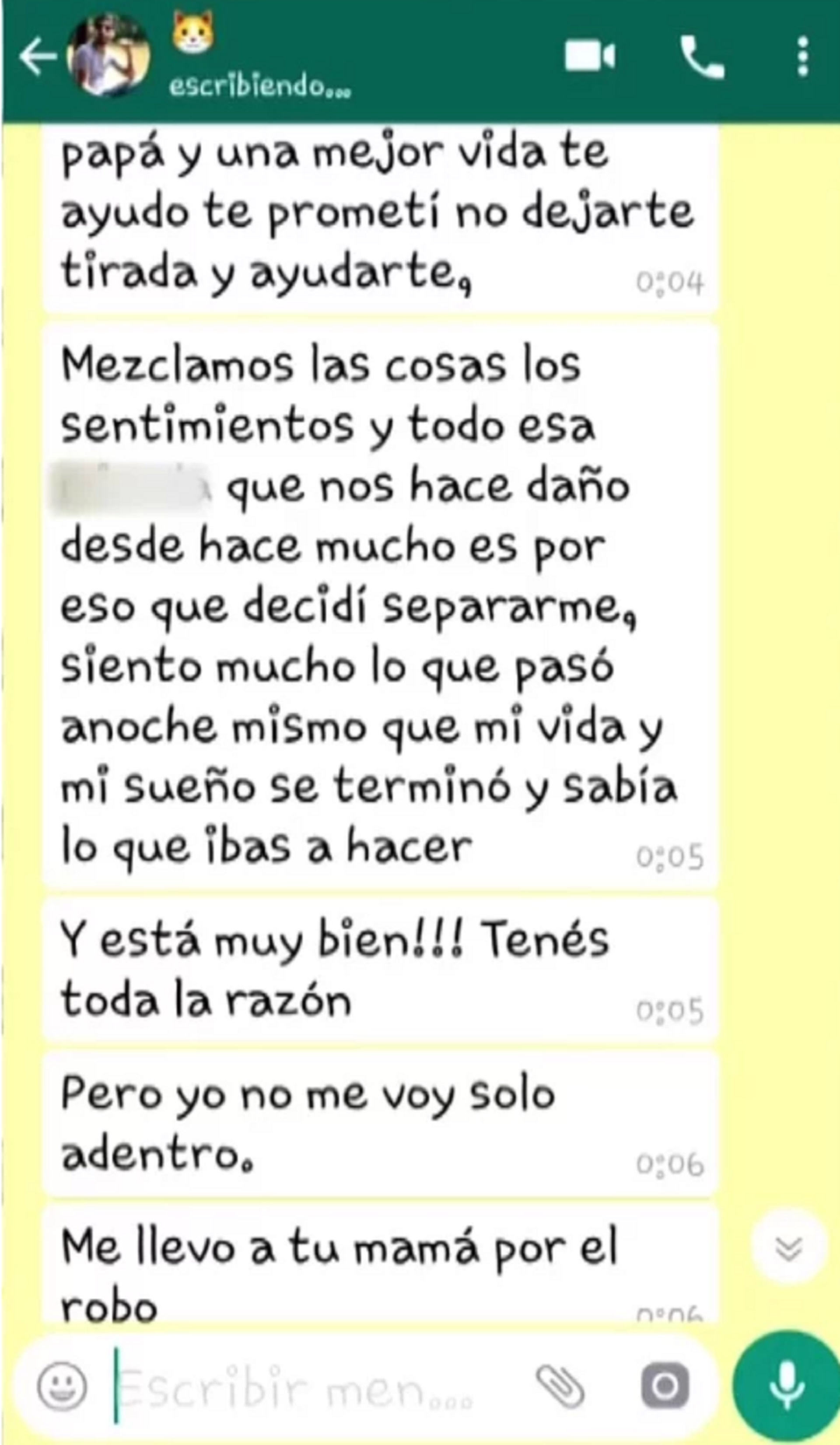Image resolution: width=840 pixels, height=1445 pixels.
Task: Open the contact's profile photo
Action: coord(109,56)
